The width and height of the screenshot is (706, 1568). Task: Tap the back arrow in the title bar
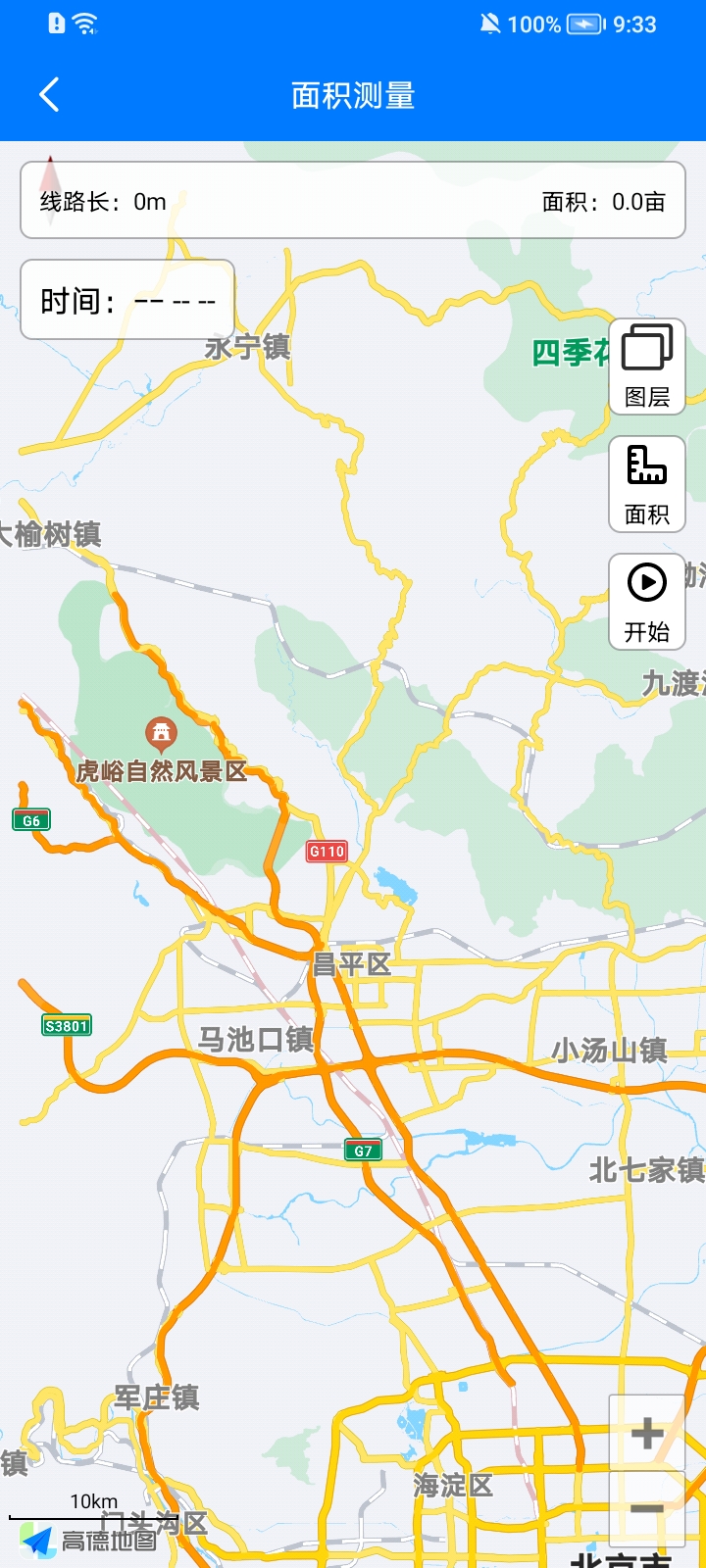click(47, 94)
